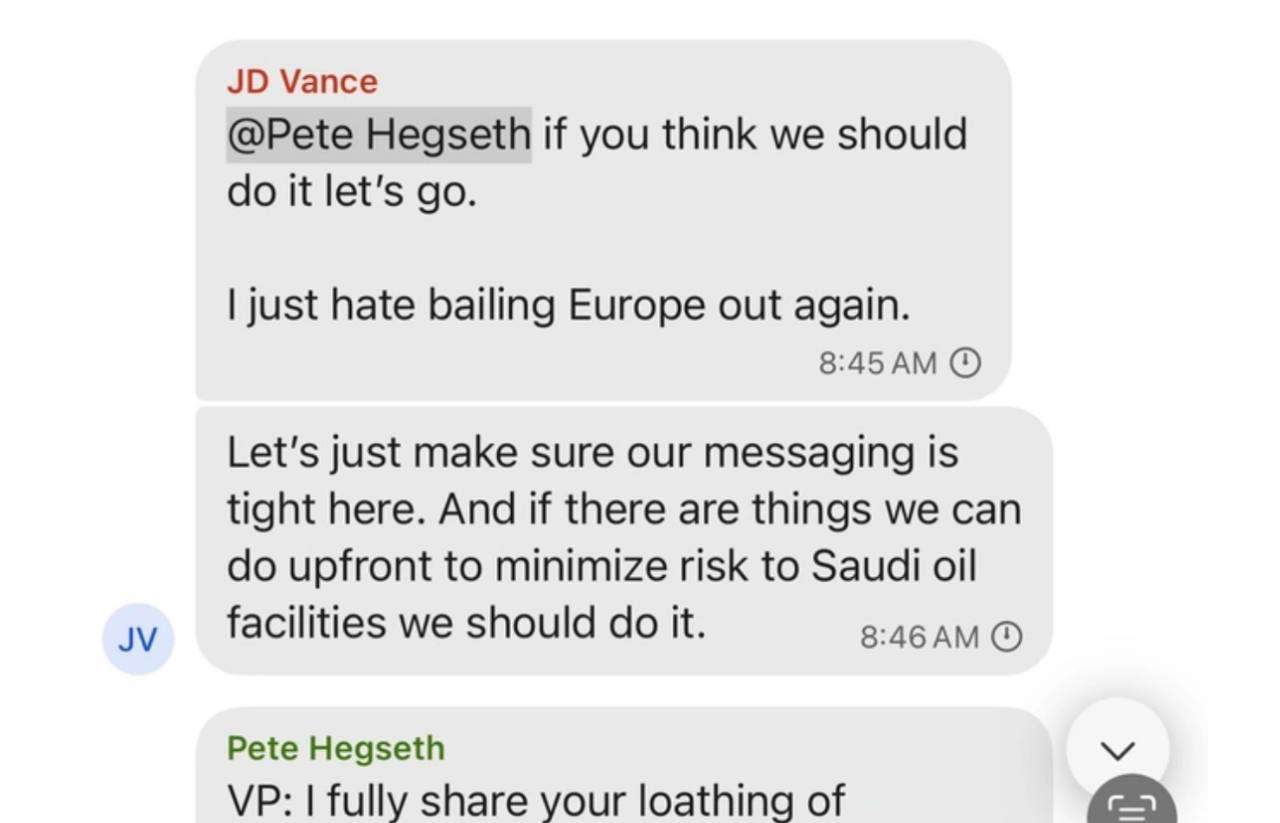Open Pete Hegseth sender name

(336, 748)
